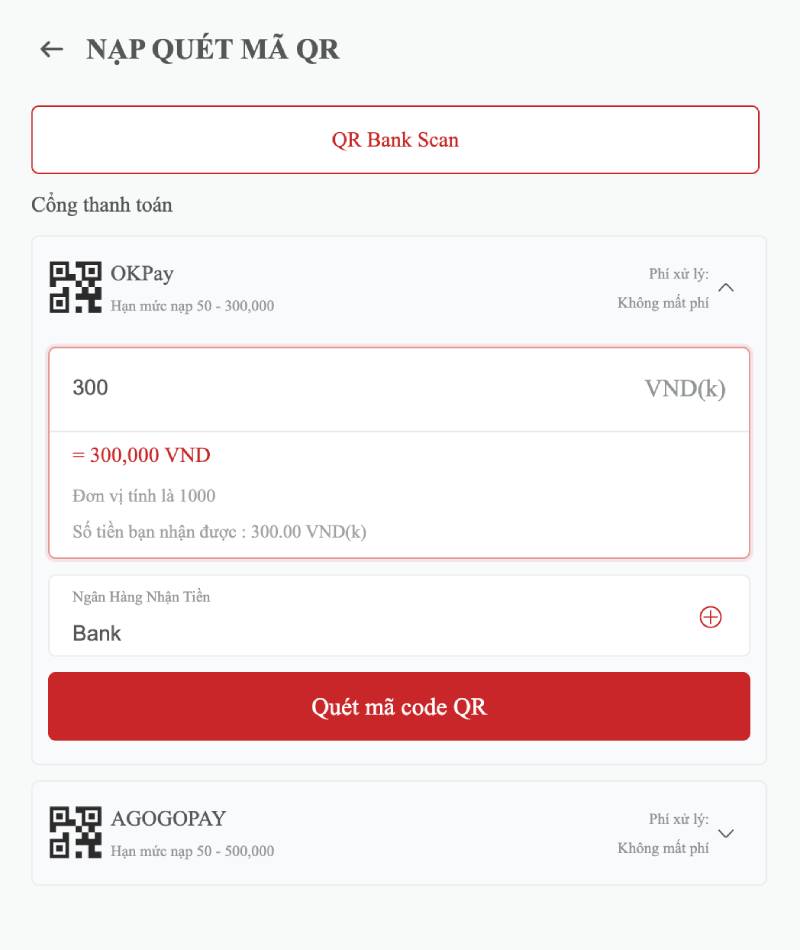The height and width of the screenshot is (950, 800).
Task: Go back using the arrow icon
Action: (x=51, y=49)
